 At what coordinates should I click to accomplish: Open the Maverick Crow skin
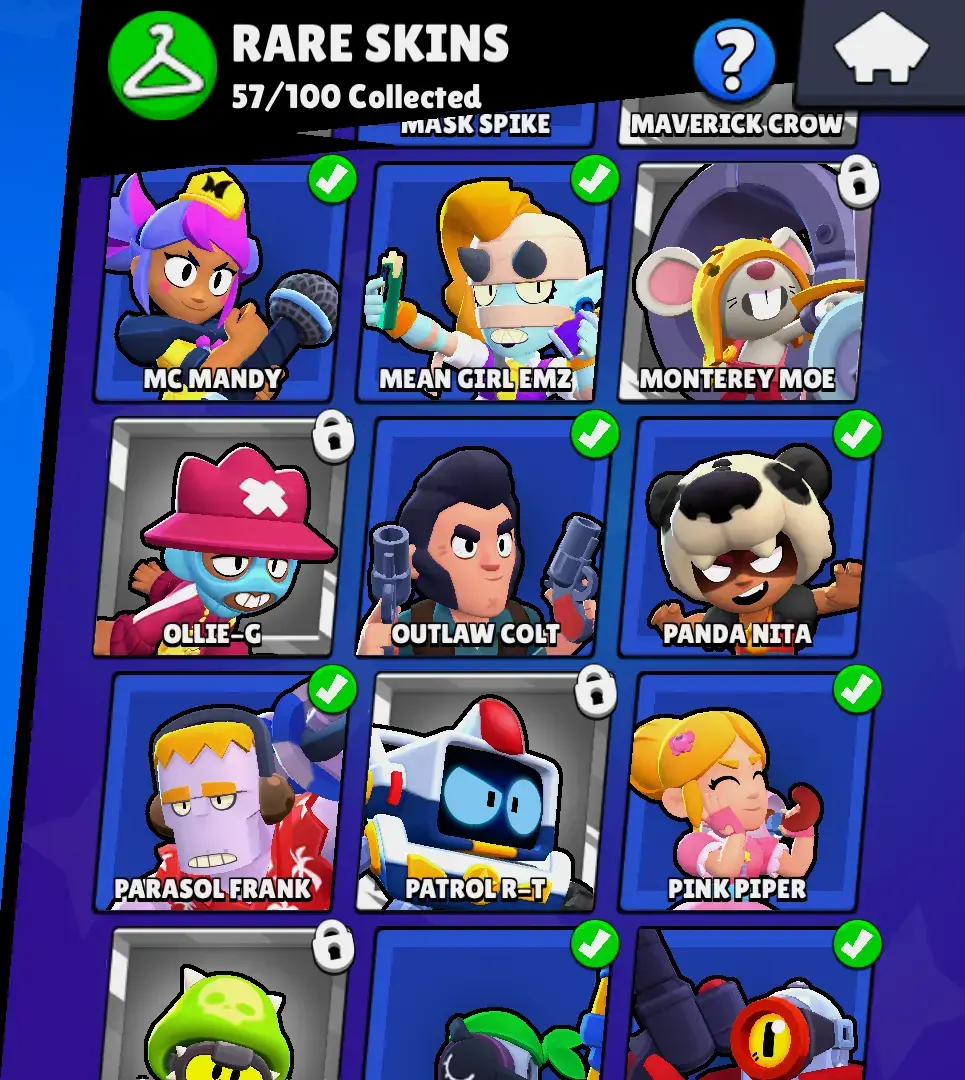pos(737,126)
